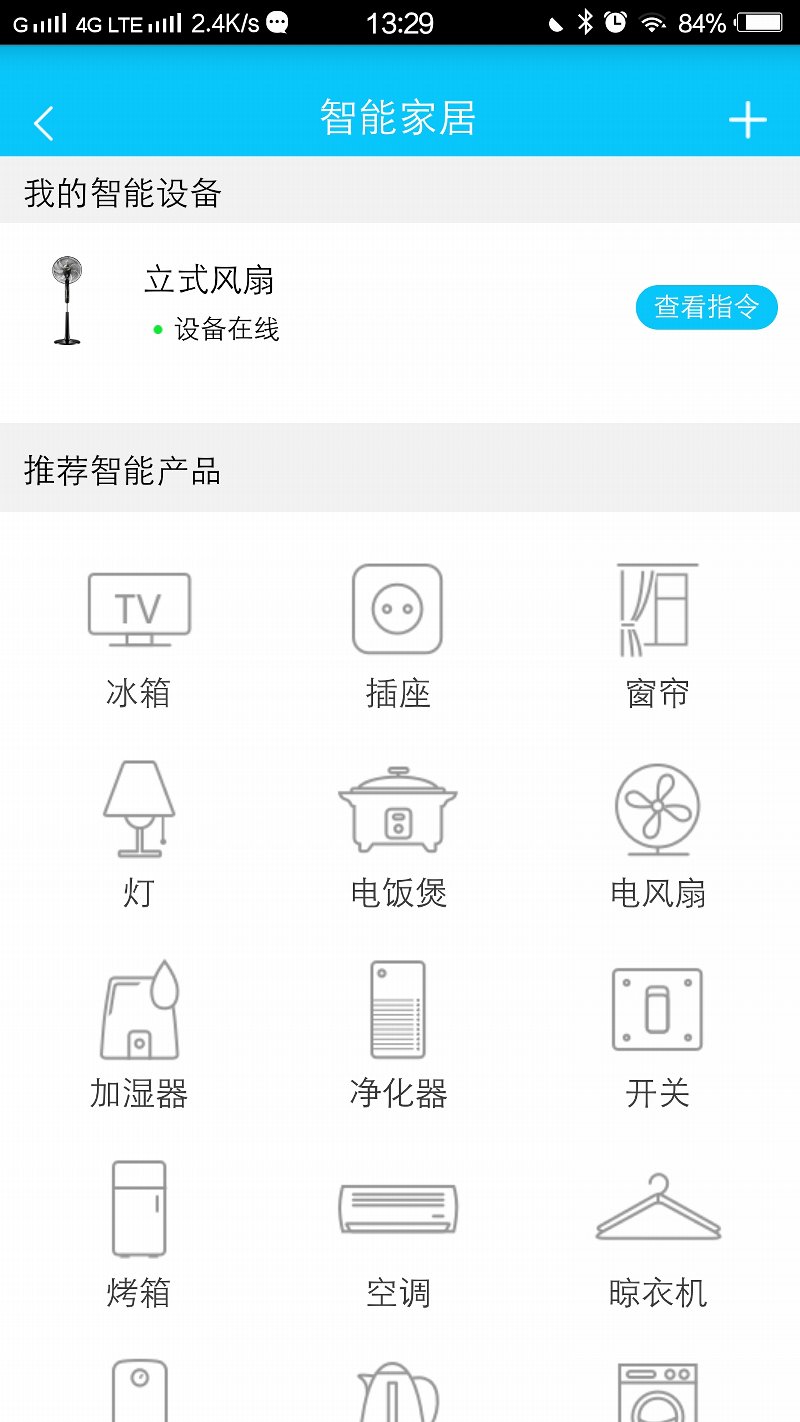The image size is (800, 1422).
Task: Tap the 查看指令 view commands button
Action: coord(707,308)
